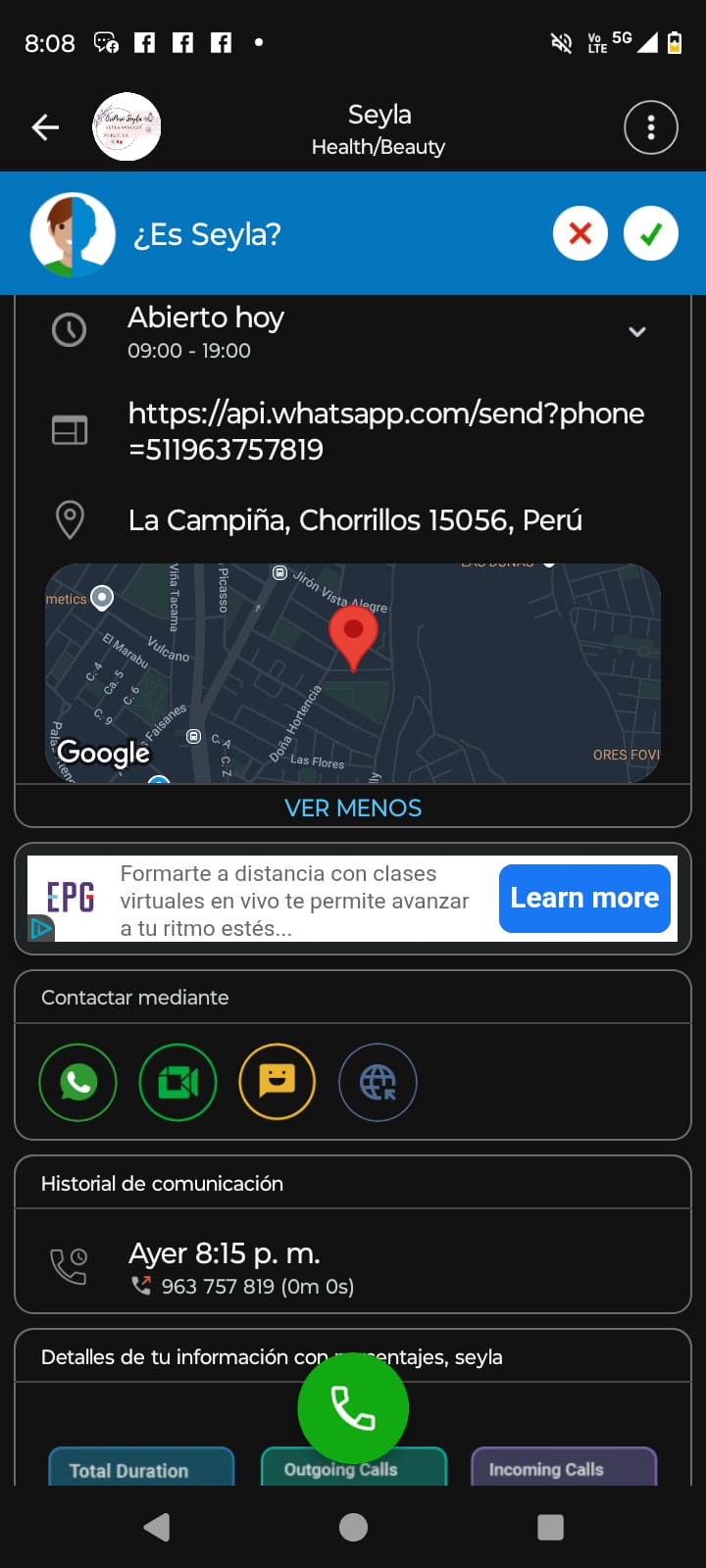Select the Total Duration chip
706x1568 pixels.
(x=141, y=1469)
